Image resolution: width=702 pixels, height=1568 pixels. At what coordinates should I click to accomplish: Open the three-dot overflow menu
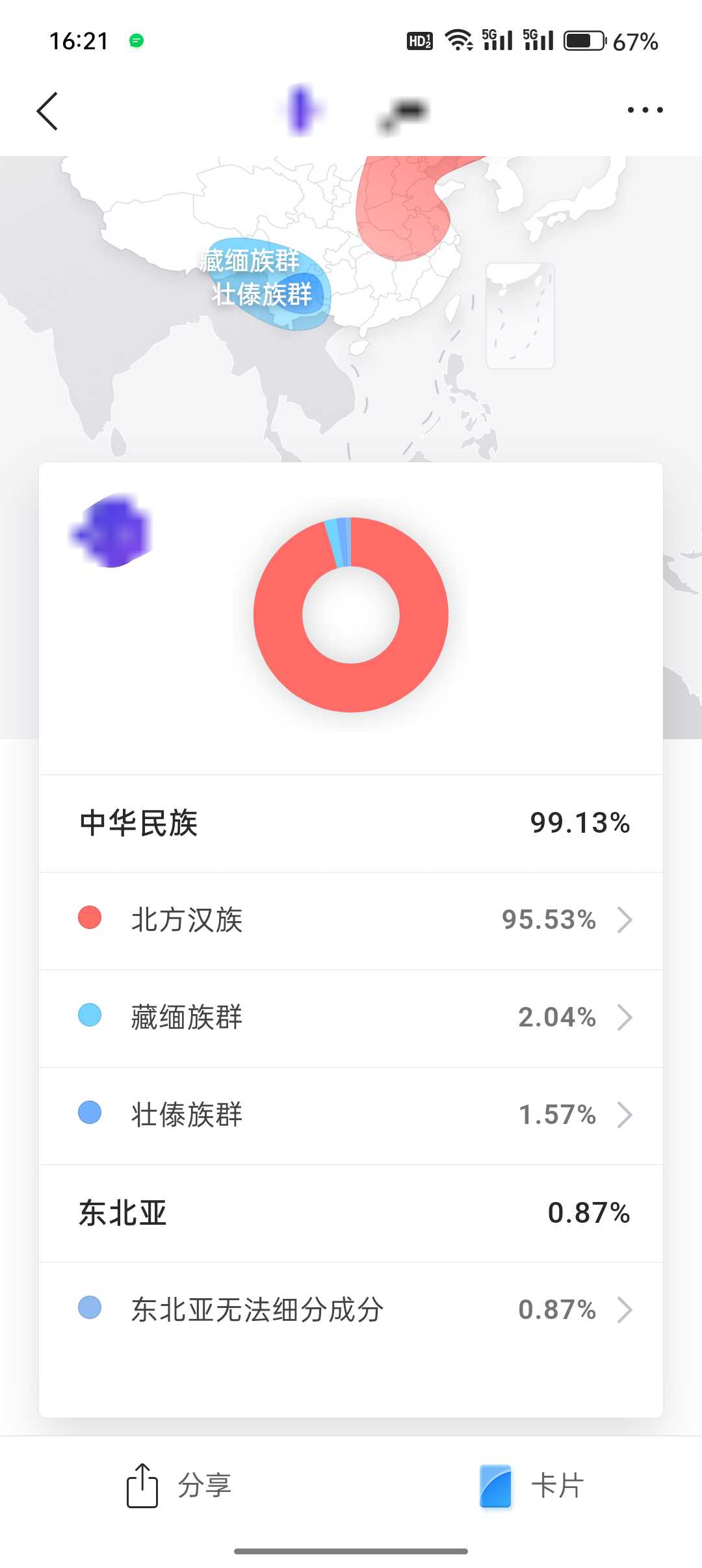click(645, 110)
